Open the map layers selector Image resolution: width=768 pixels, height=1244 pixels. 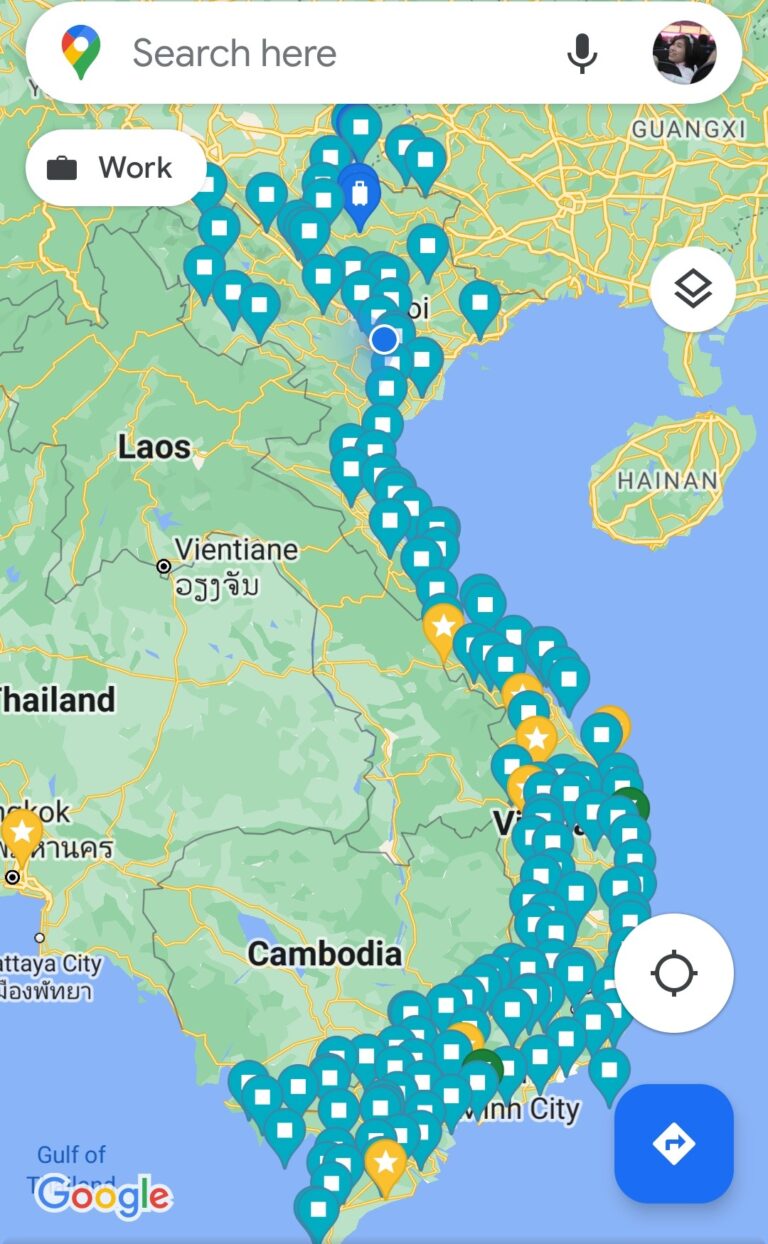(693, 290)
